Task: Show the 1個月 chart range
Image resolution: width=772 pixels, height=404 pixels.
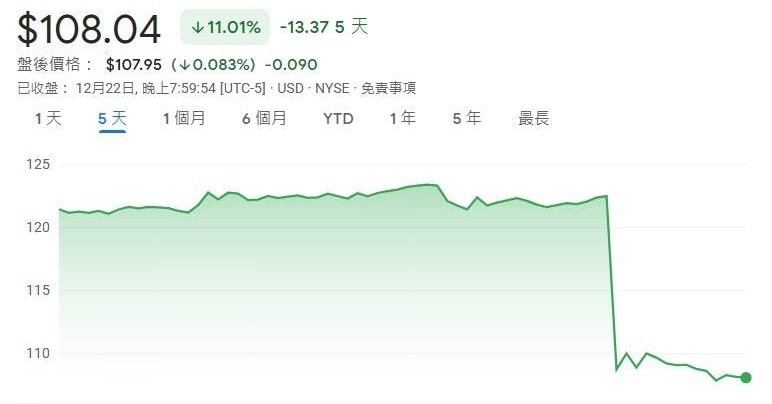Action: pyautogui.click(x=184, y=119)
